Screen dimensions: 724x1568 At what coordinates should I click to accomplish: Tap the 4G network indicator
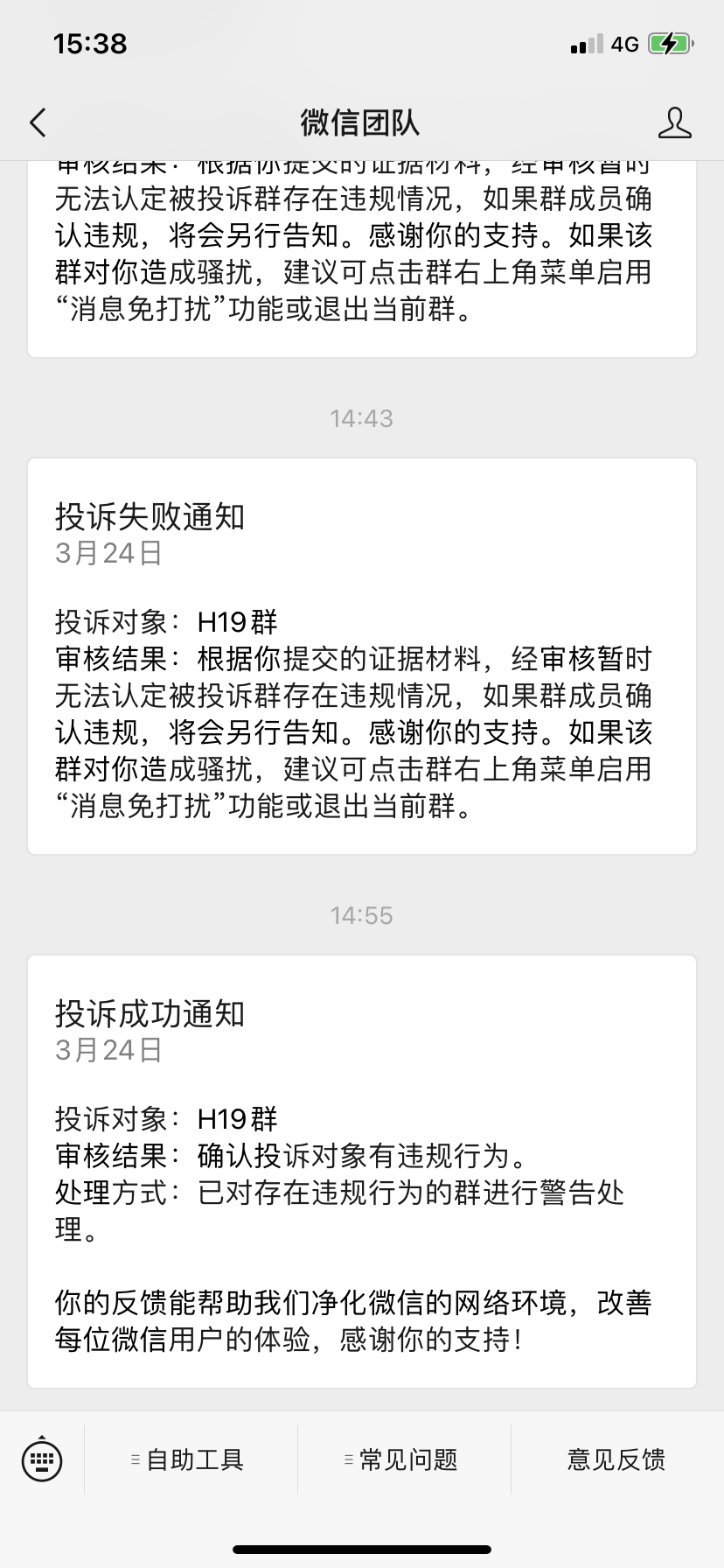[623, 42]
